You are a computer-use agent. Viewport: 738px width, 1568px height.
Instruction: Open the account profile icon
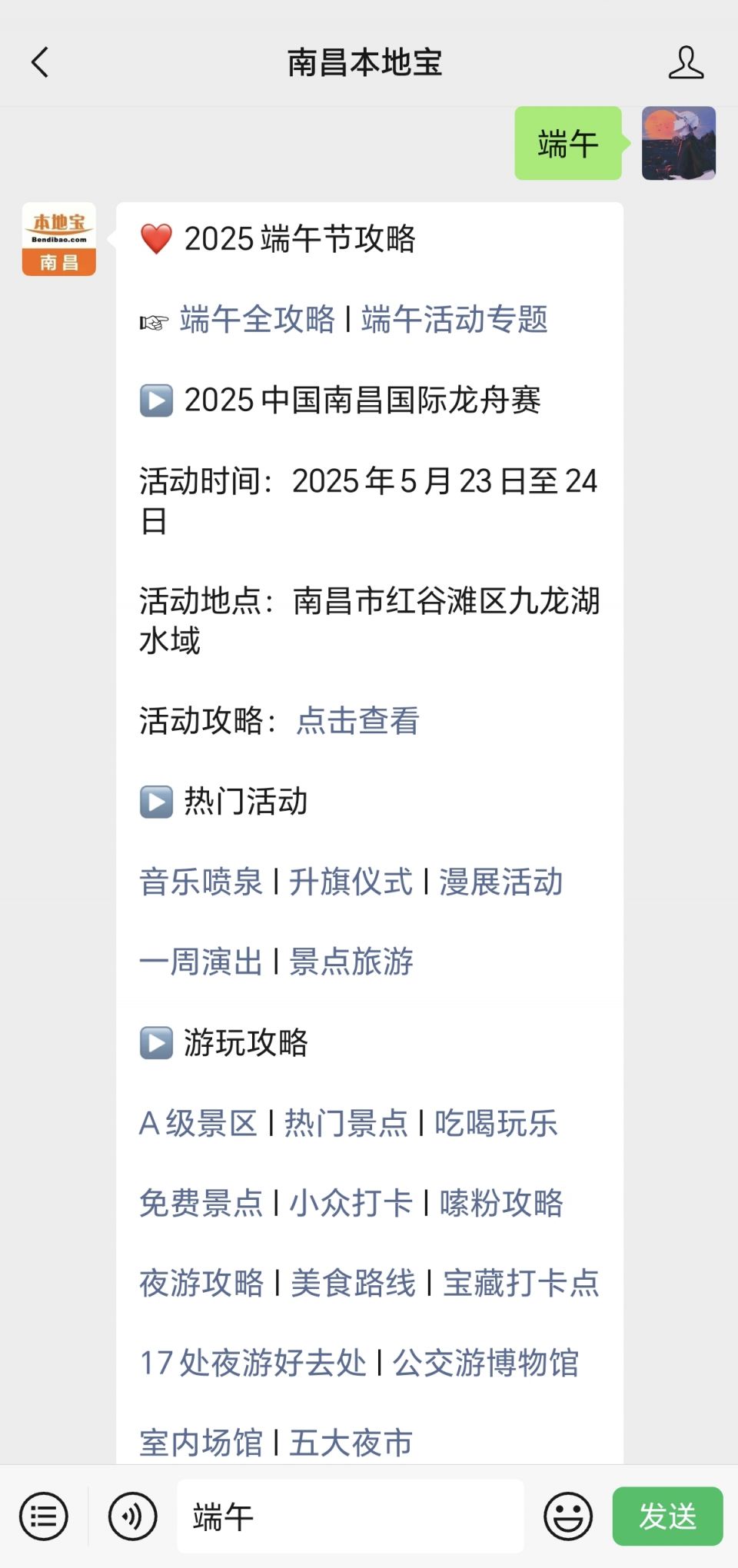[x=686, y=62]
